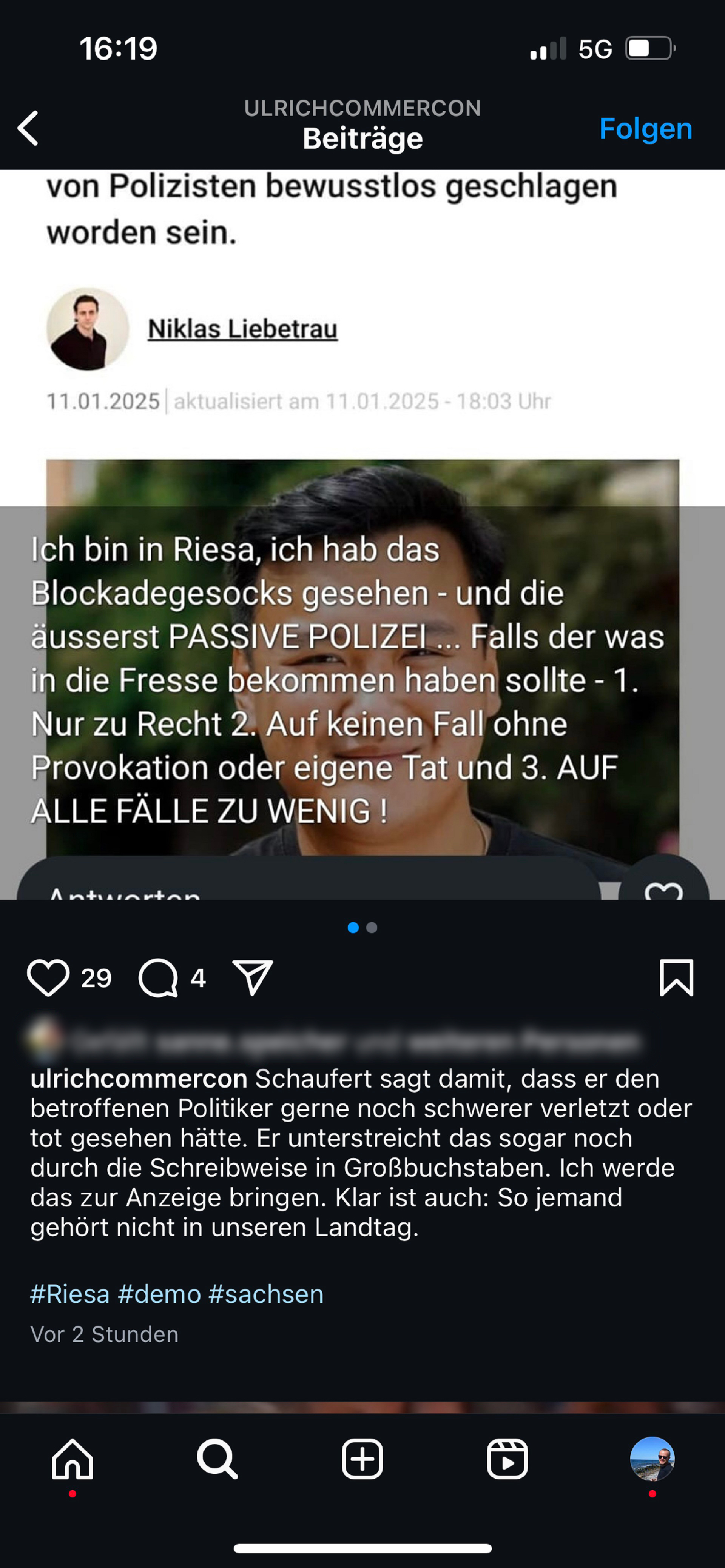Tap the carousel page indicator dots
The width and height of the screenshot is (725, 1568).
pyautogui.click(x=362, y=928)
